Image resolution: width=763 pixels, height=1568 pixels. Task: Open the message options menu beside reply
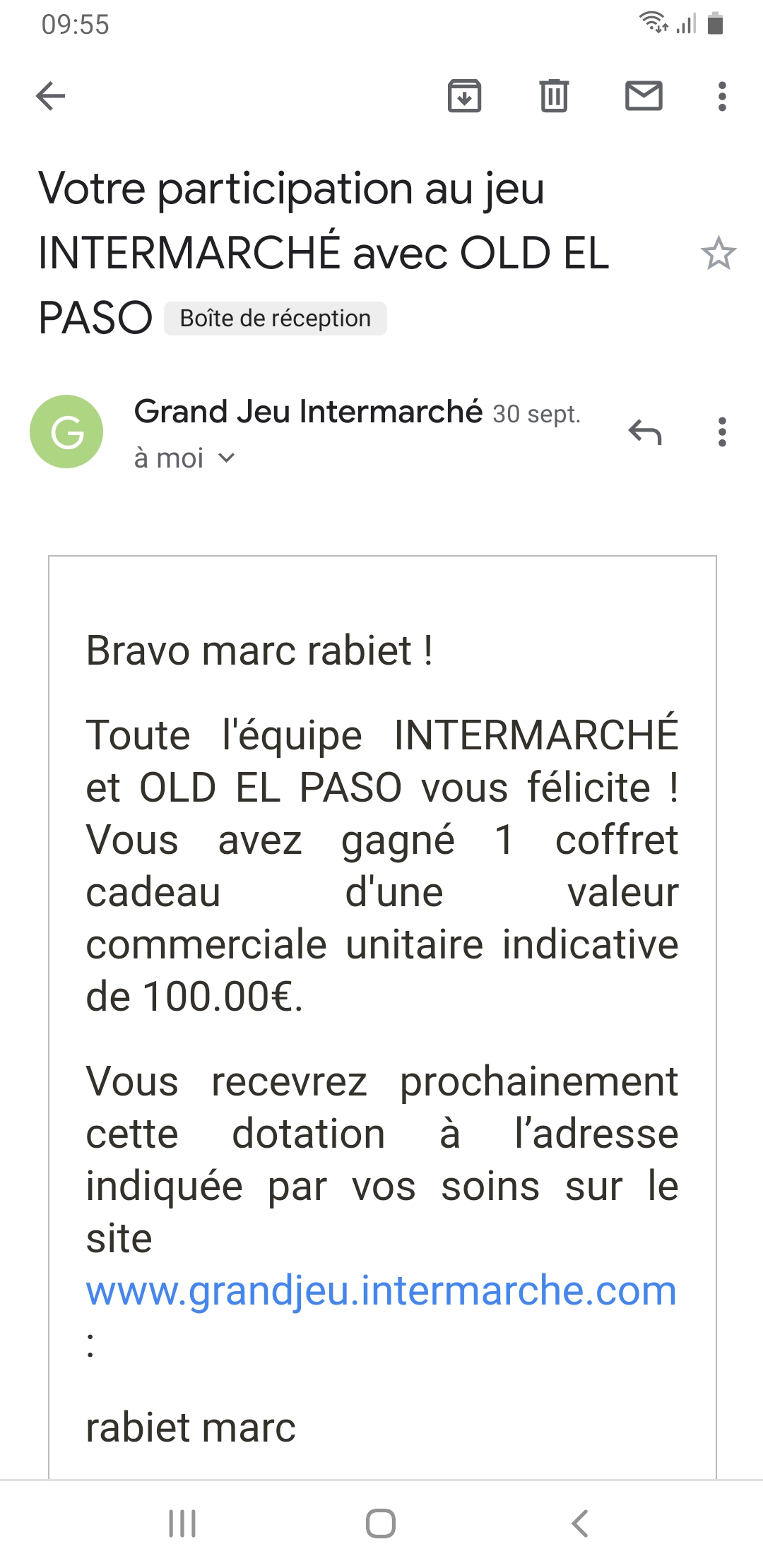tap(721, 432)
